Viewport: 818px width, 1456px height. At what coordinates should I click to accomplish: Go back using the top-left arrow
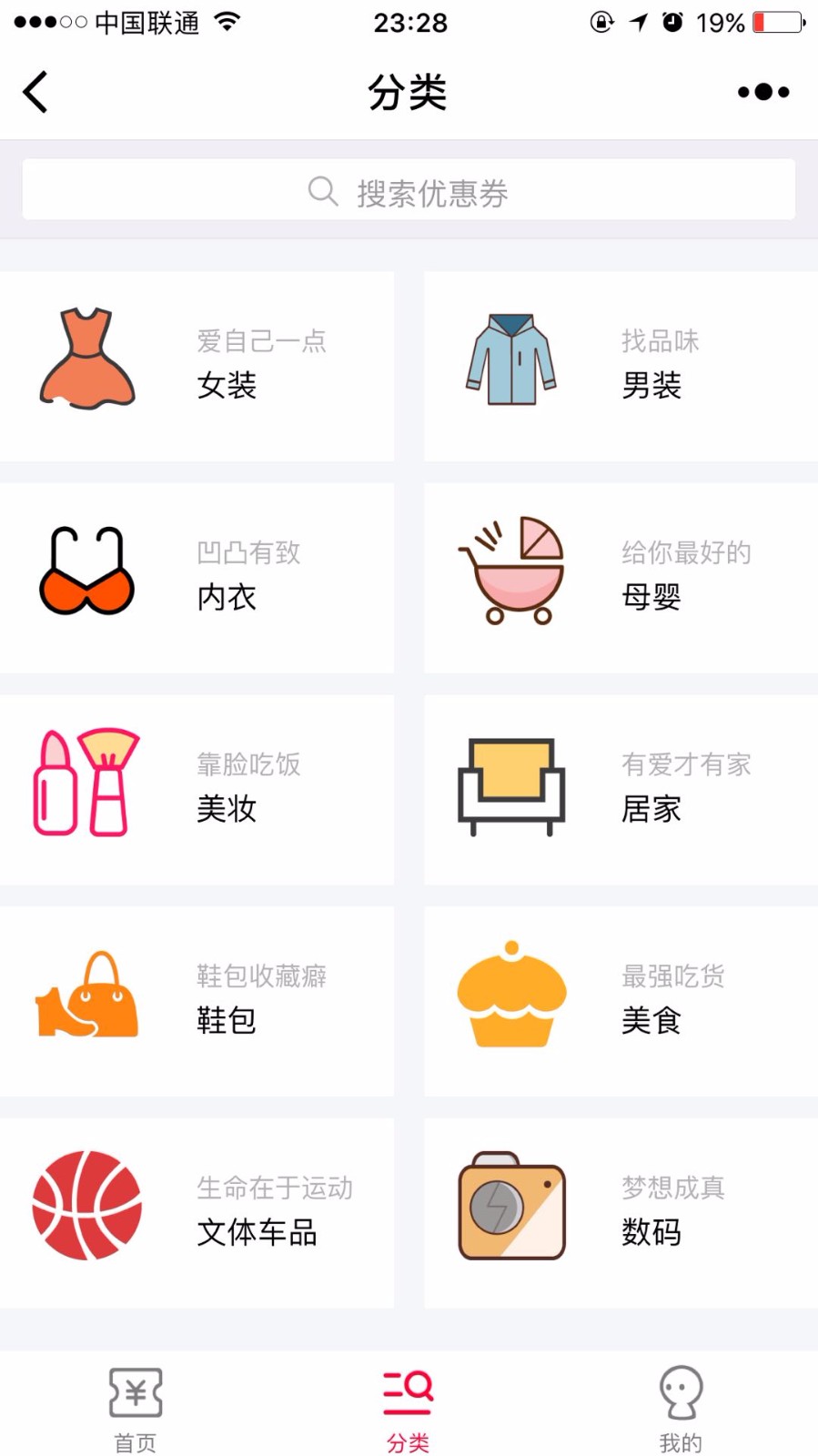35,92
